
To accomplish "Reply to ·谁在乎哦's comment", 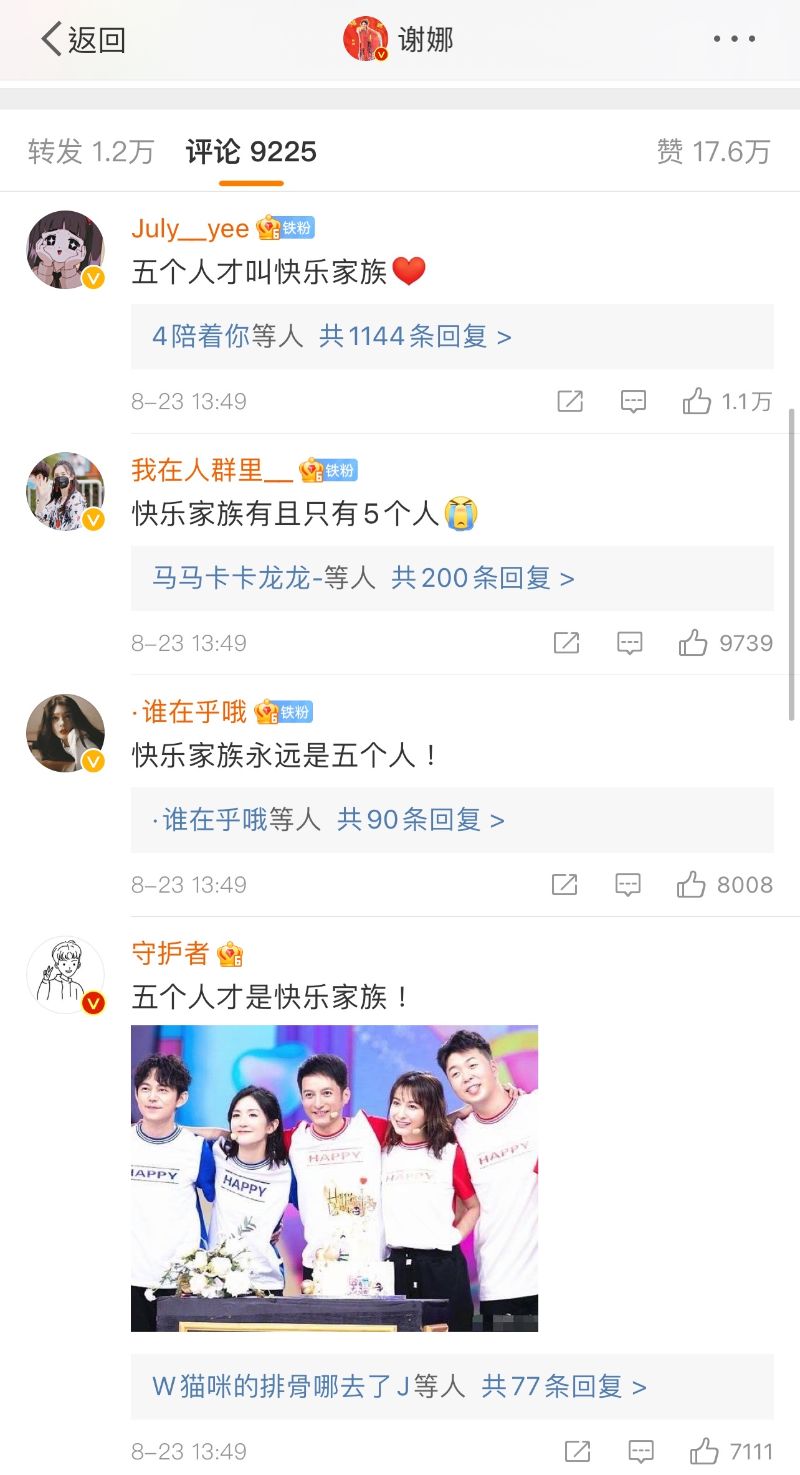I will (x=628, y=885).
